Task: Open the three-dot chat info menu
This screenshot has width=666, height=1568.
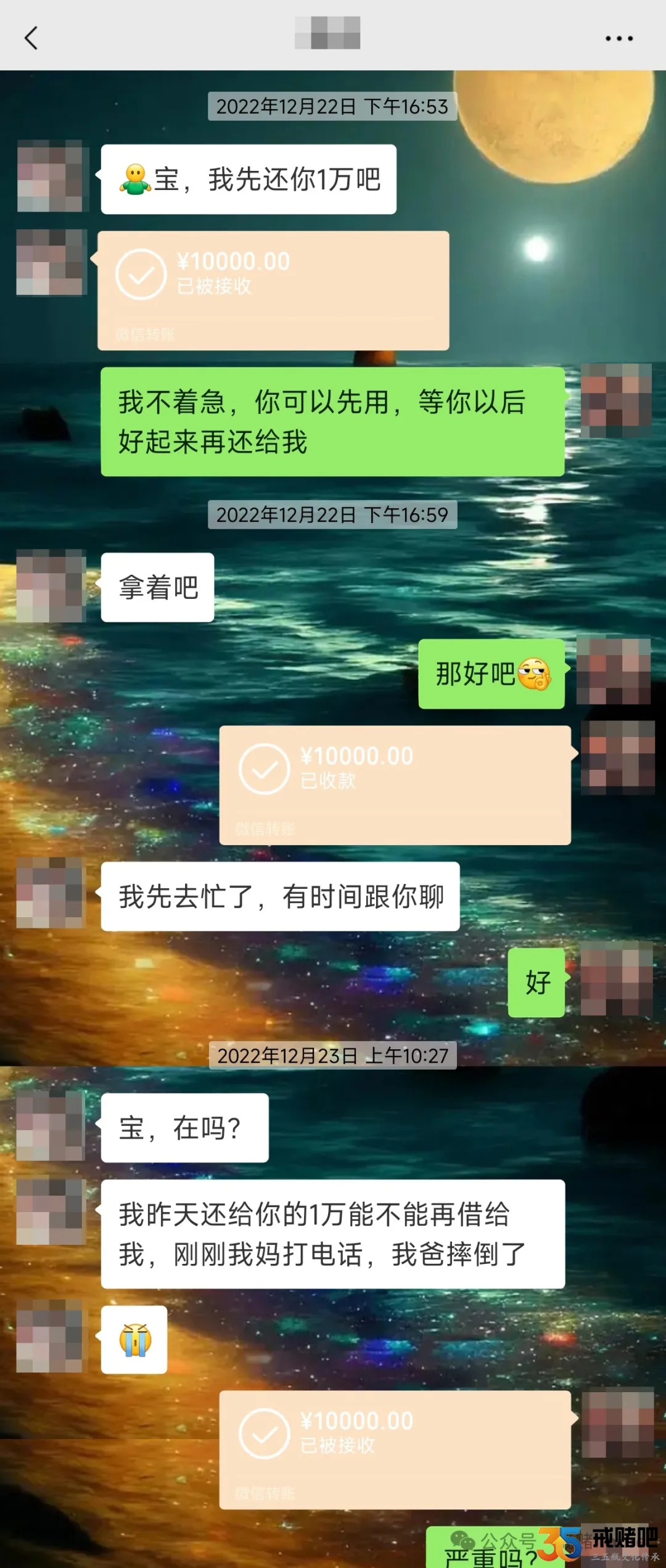Action: [619, 38]
